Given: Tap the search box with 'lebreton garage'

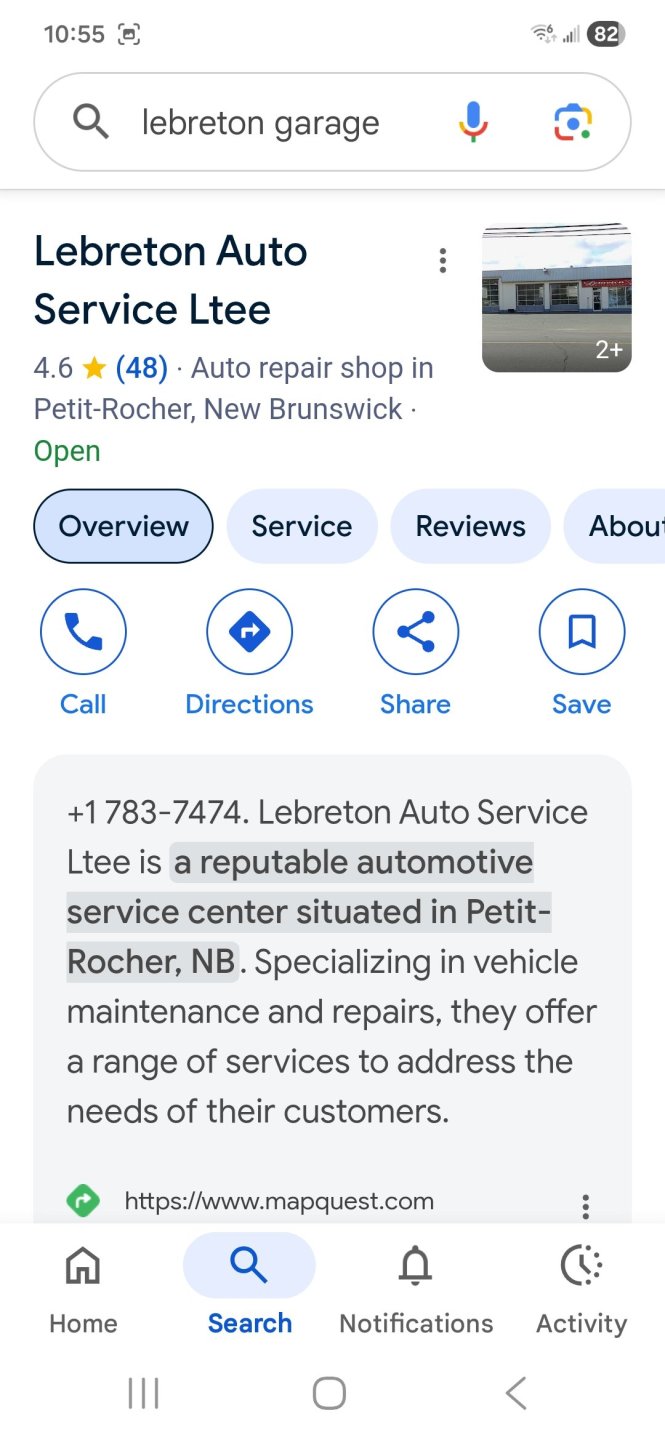Looking at the screenshot, I should coord(260,123).
